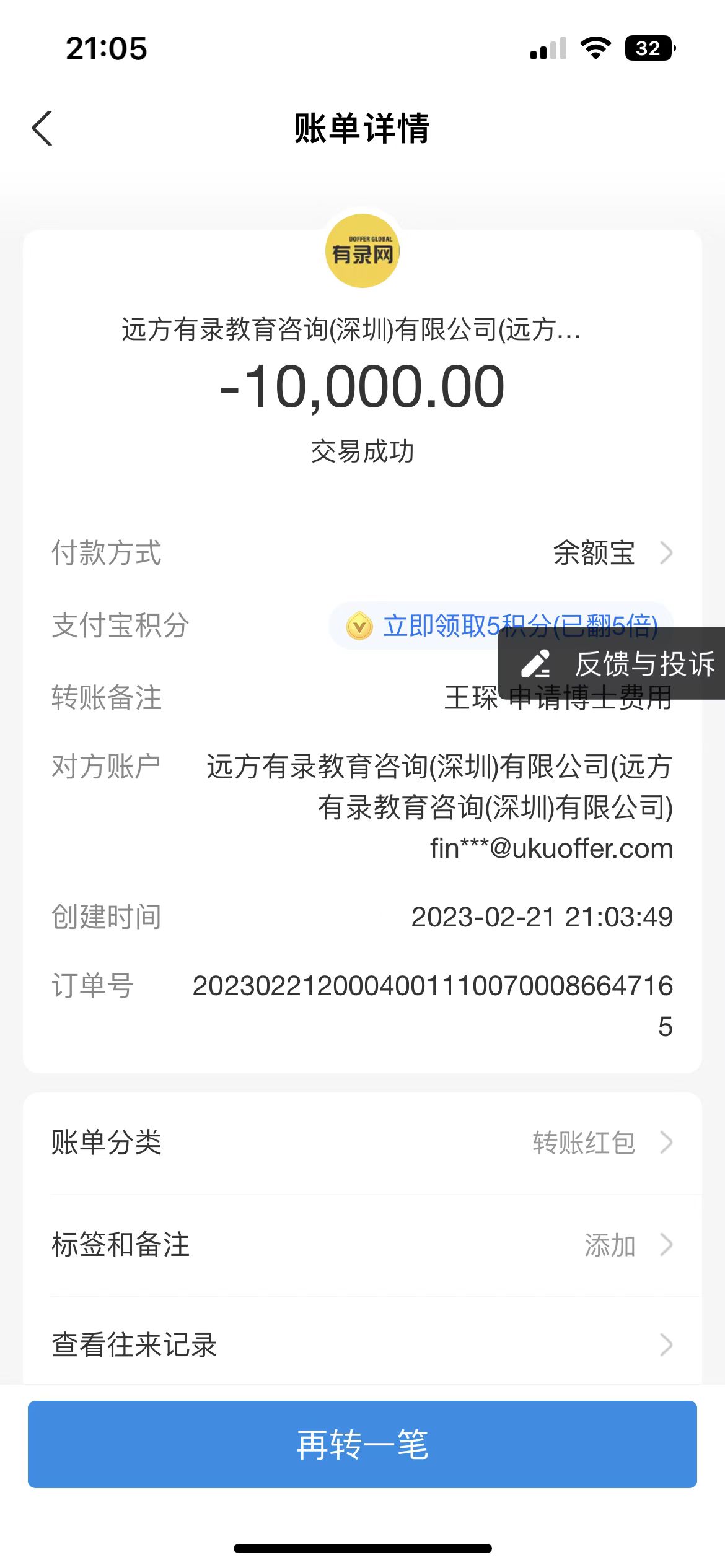The image size is (725, 1568).
Task: Add a tag in 标签和备注
Action: tap(362, 1245)
